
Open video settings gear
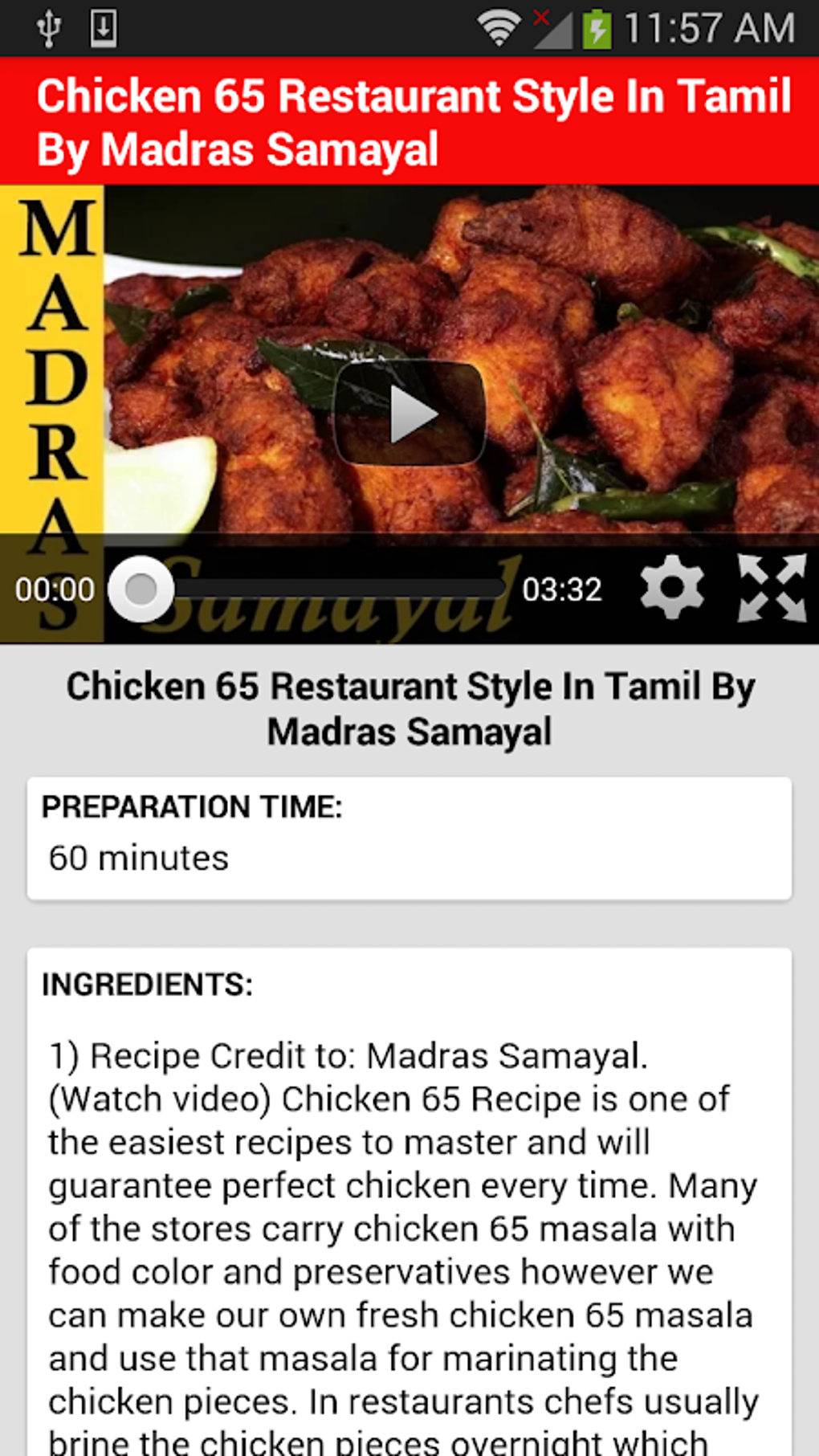(672, 588)
